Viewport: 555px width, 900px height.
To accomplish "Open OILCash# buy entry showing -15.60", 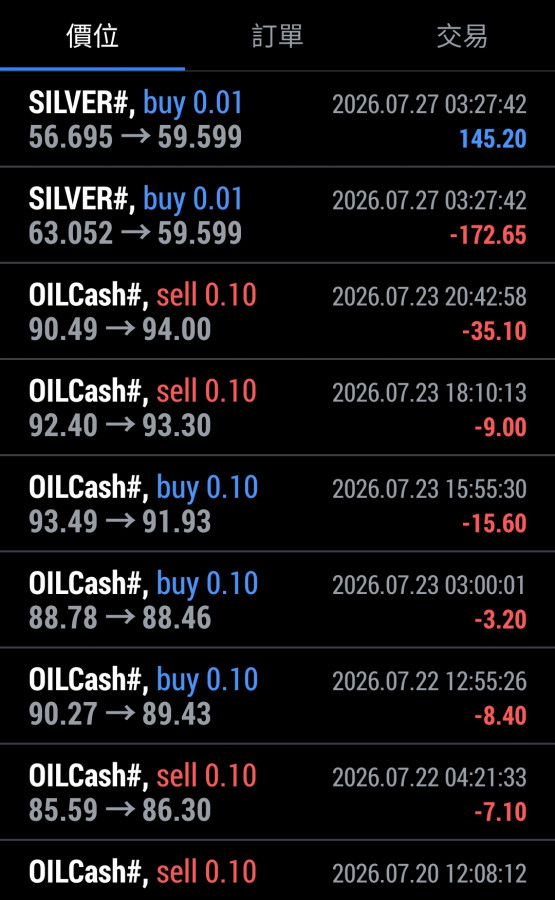I will pos(277,504).
